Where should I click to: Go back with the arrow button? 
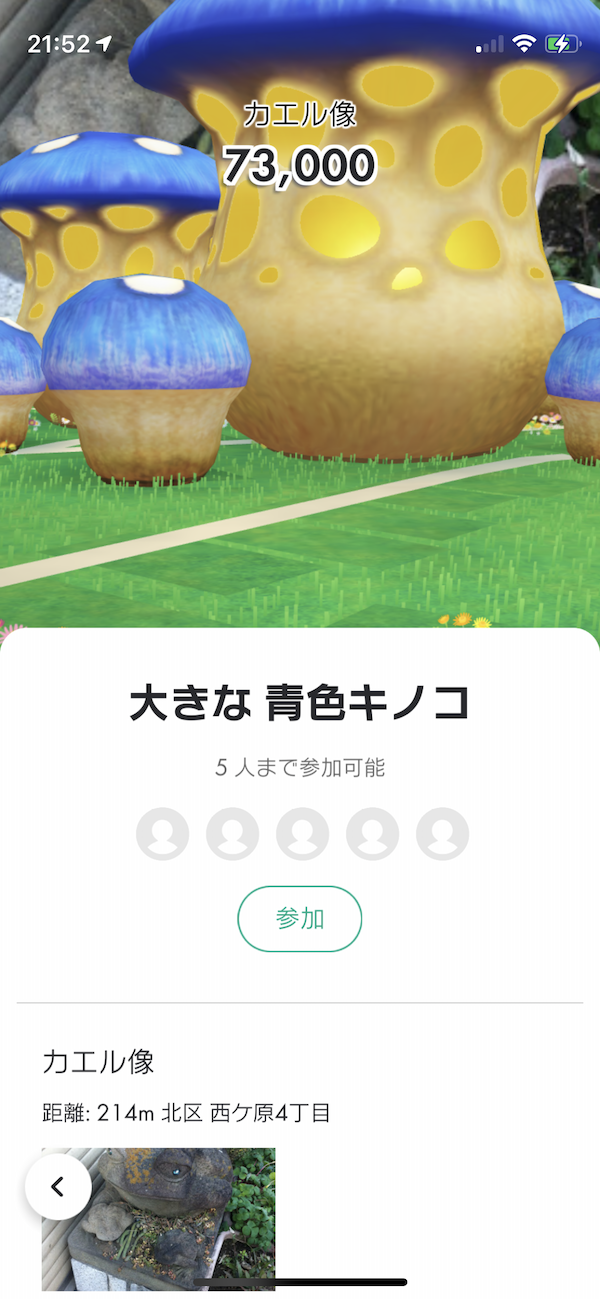[x=58, y=1186]
